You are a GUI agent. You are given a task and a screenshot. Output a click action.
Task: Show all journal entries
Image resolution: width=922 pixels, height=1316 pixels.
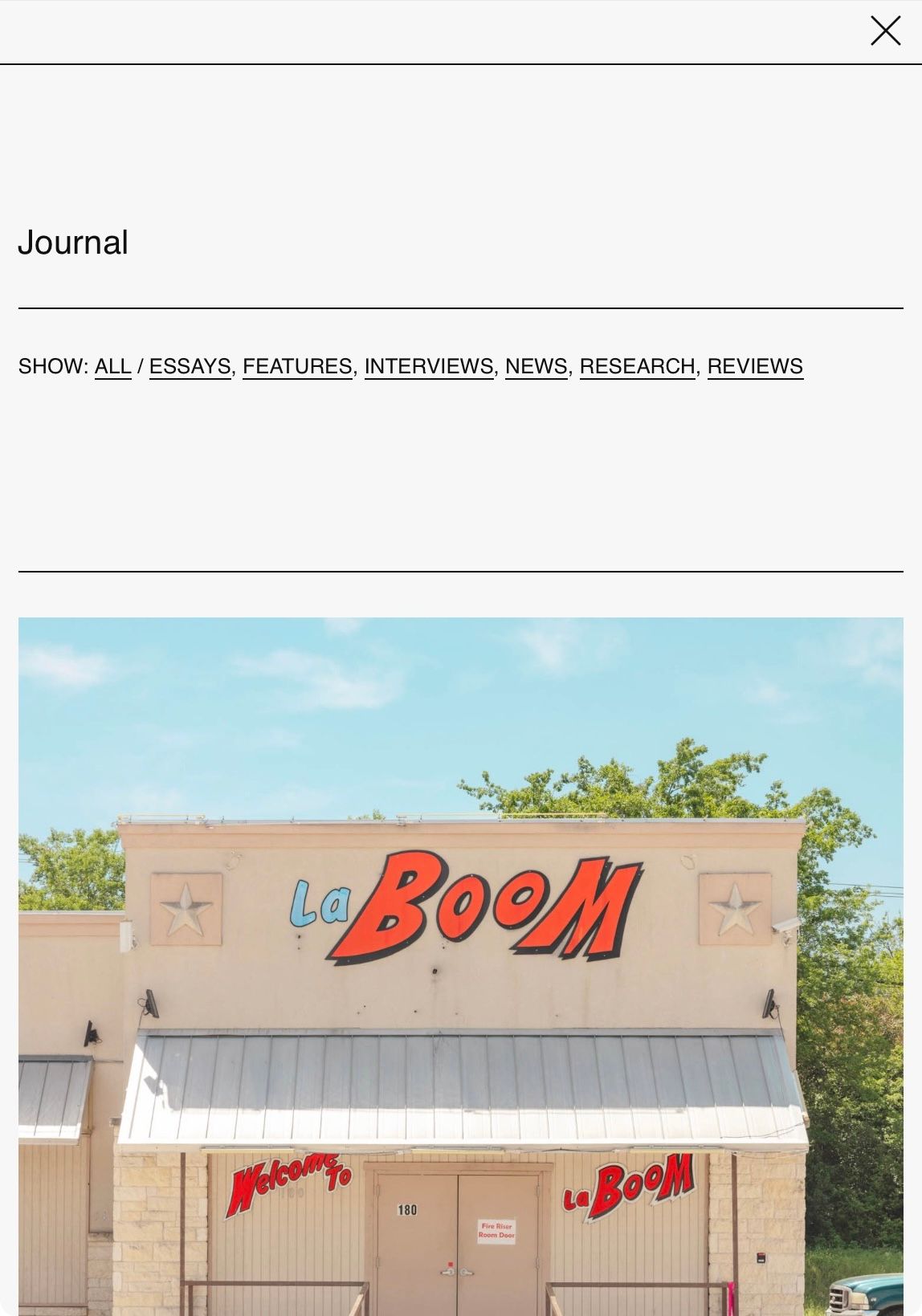coord(112,366)
